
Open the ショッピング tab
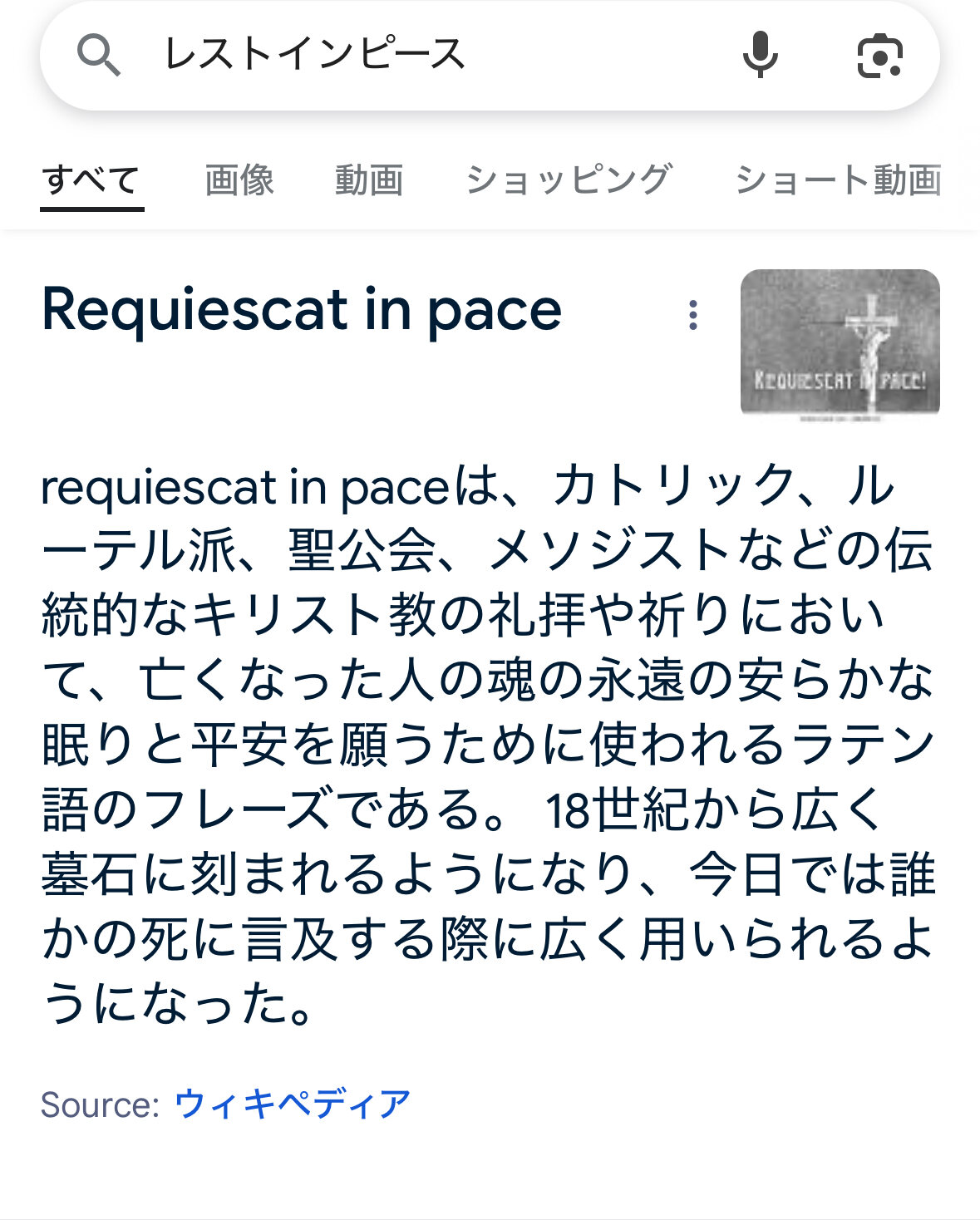coord(569,180)
